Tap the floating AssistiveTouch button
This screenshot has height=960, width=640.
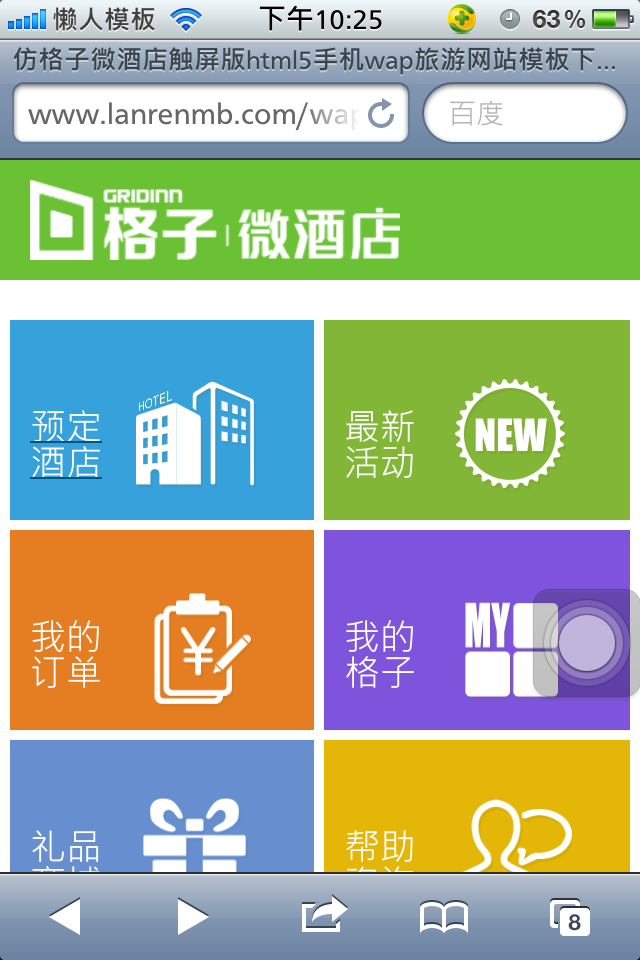586,644
